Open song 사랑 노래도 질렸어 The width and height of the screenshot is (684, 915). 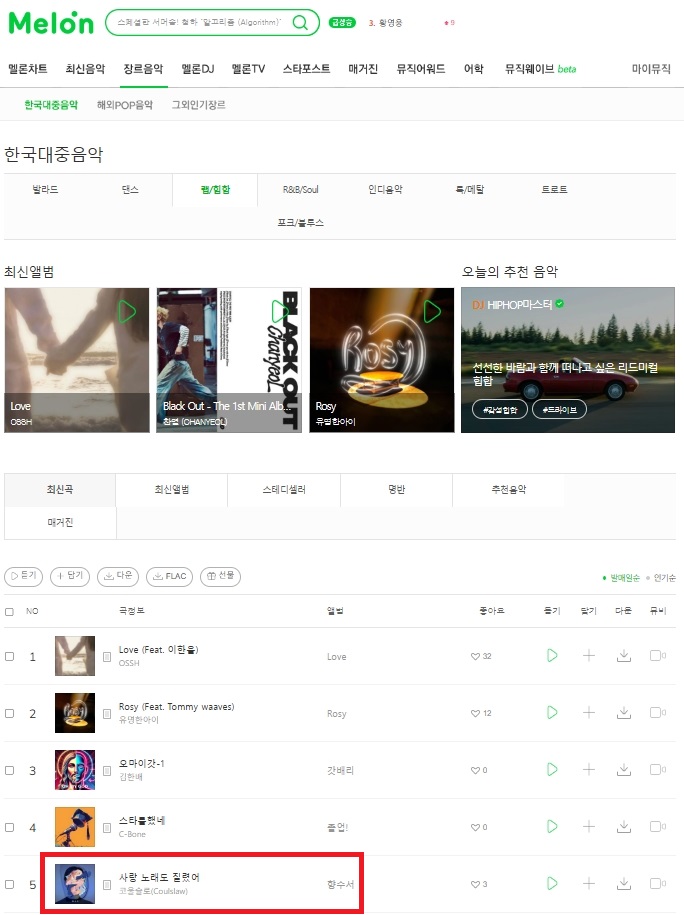[159, 877]
